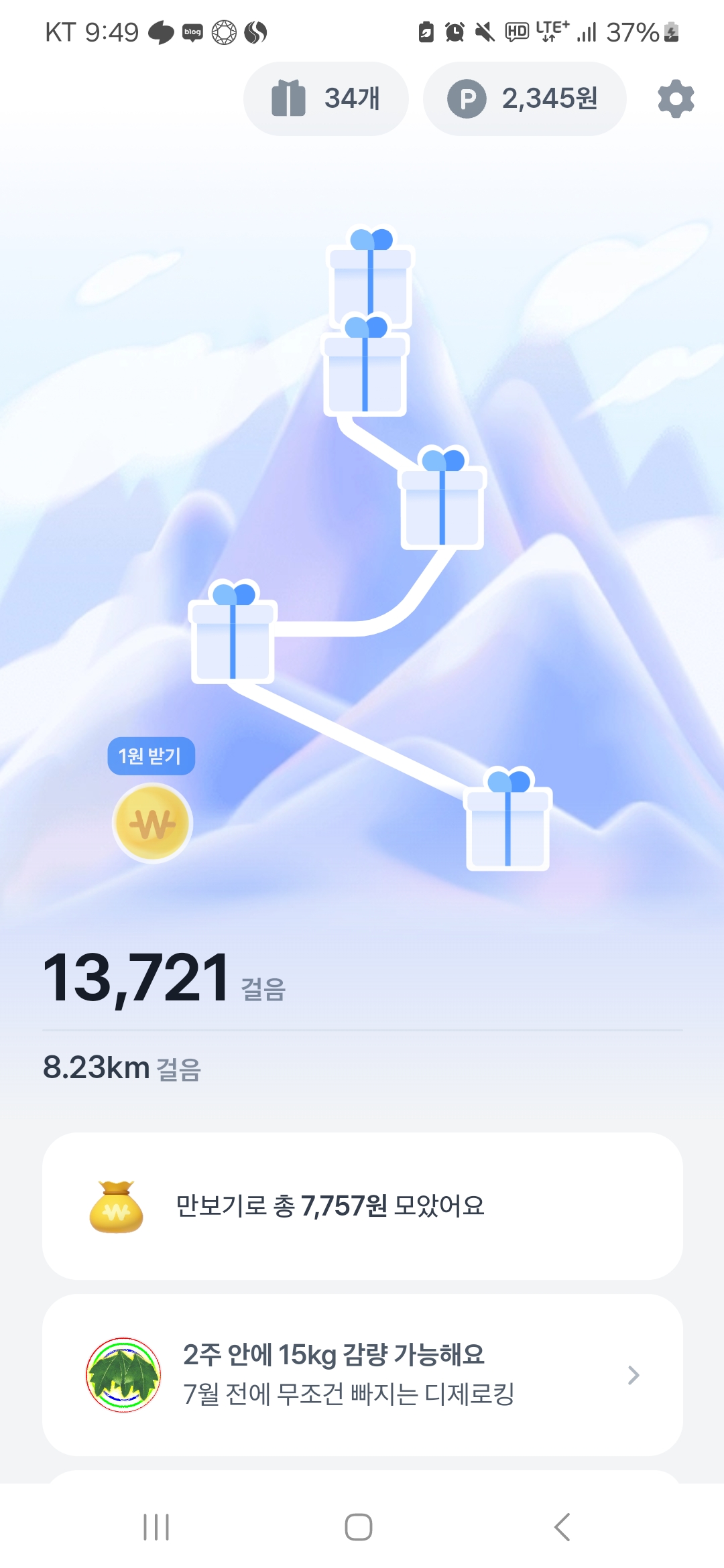Tap the 1원 받기 coin

(152, 822)
